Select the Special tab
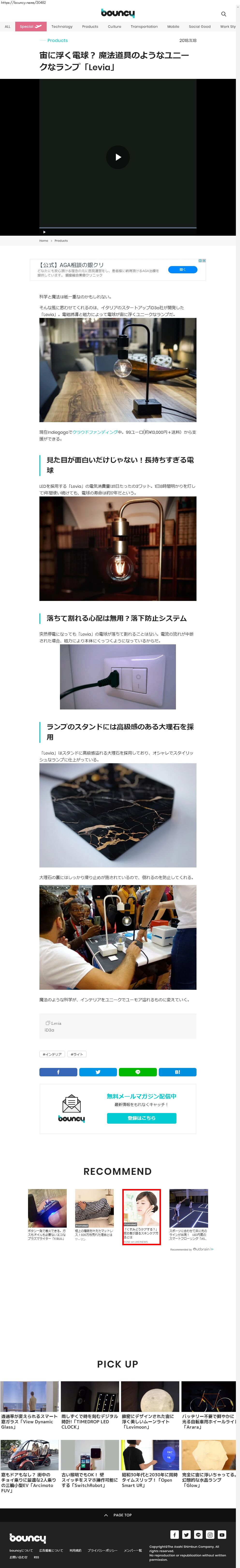Screen dimensions: 240x1568 [x=30, y=27]
